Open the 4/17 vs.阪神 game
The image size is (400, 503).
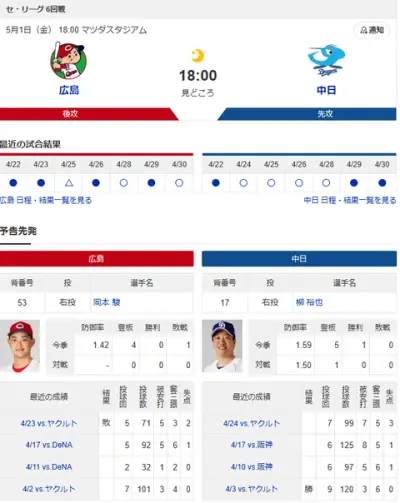click(x=252, y=445)
